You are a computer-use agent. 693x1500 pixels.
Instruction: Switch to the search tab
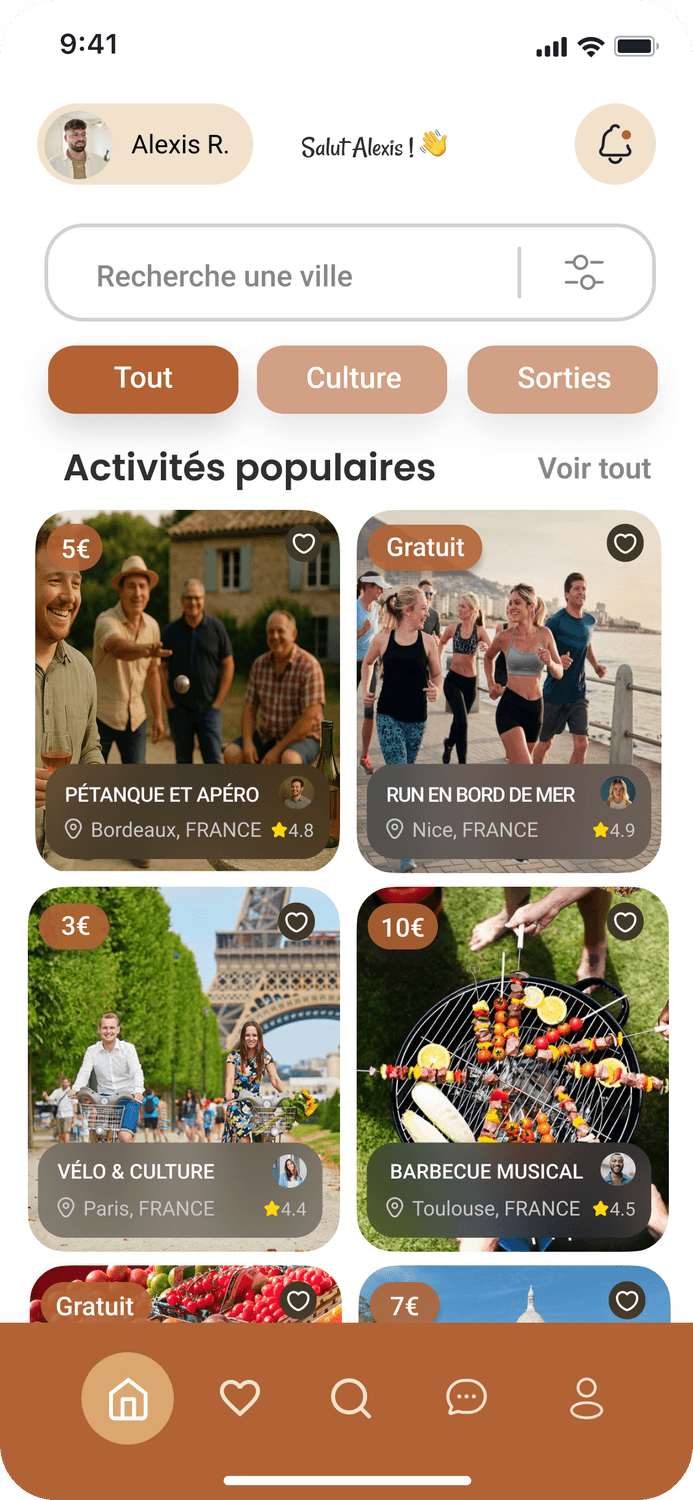[351, 1398]
